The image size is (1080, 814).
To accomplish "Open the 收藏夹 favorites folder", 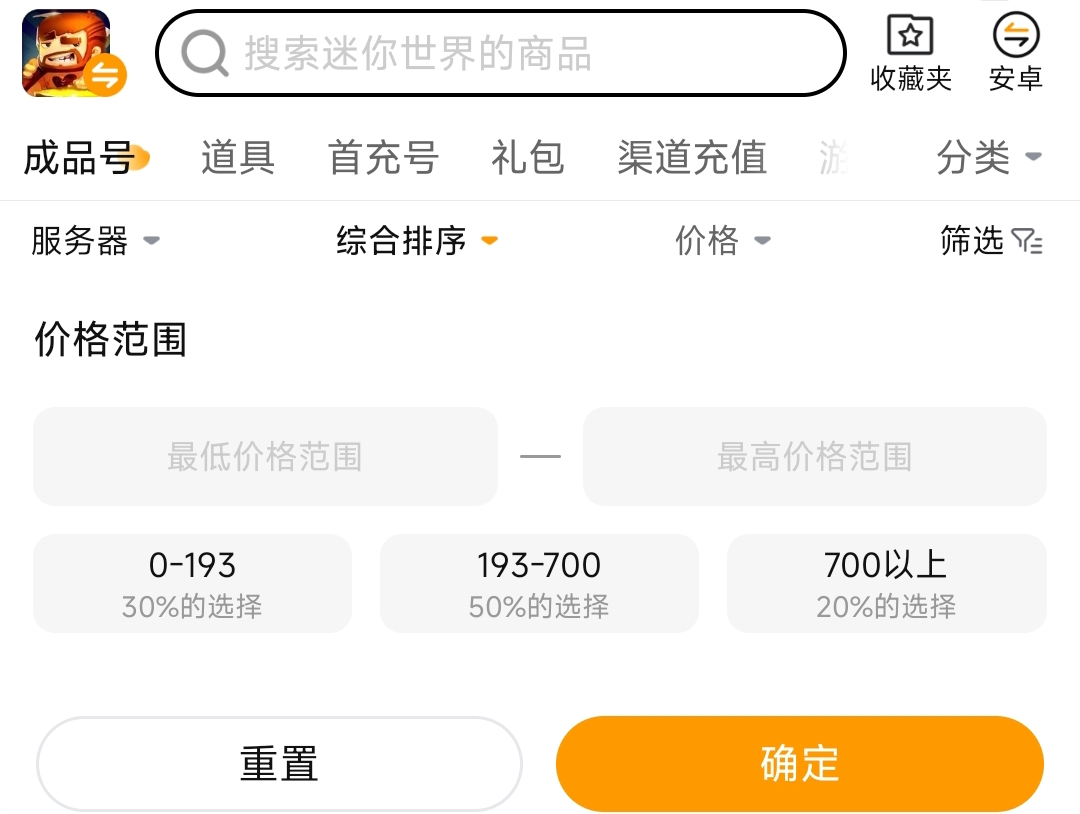I will (x=911, y=54).
